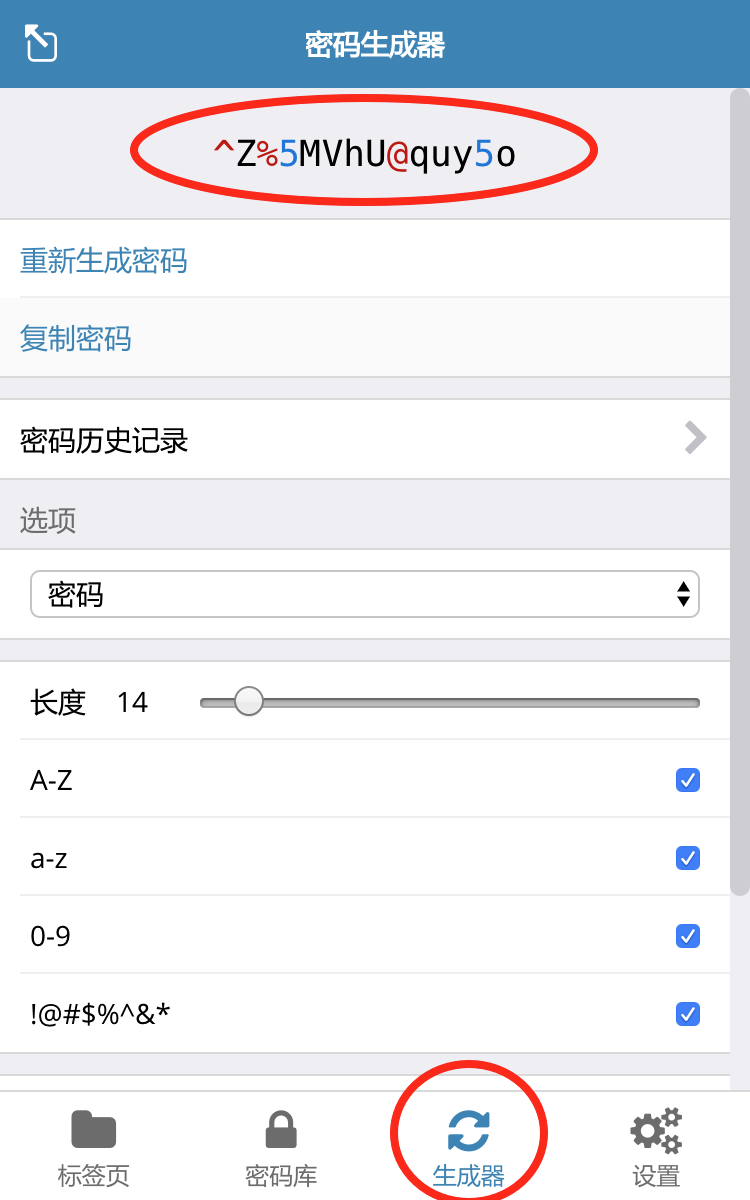Viewport: 750px width, 1200px height.
Task: Tap the share/export icon in top bar
Action: click(40, 44)
